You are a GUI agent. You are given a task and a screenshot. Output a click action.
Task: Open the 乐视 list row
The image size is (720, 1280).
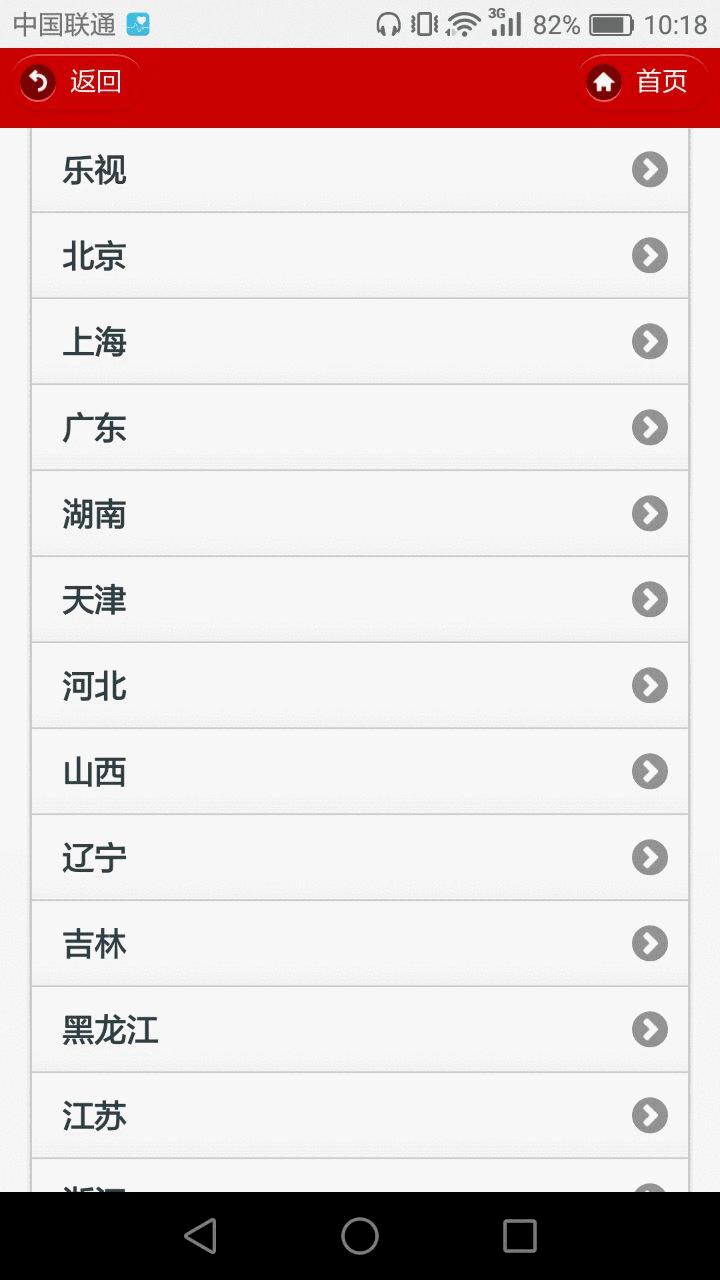coord(360,170)
